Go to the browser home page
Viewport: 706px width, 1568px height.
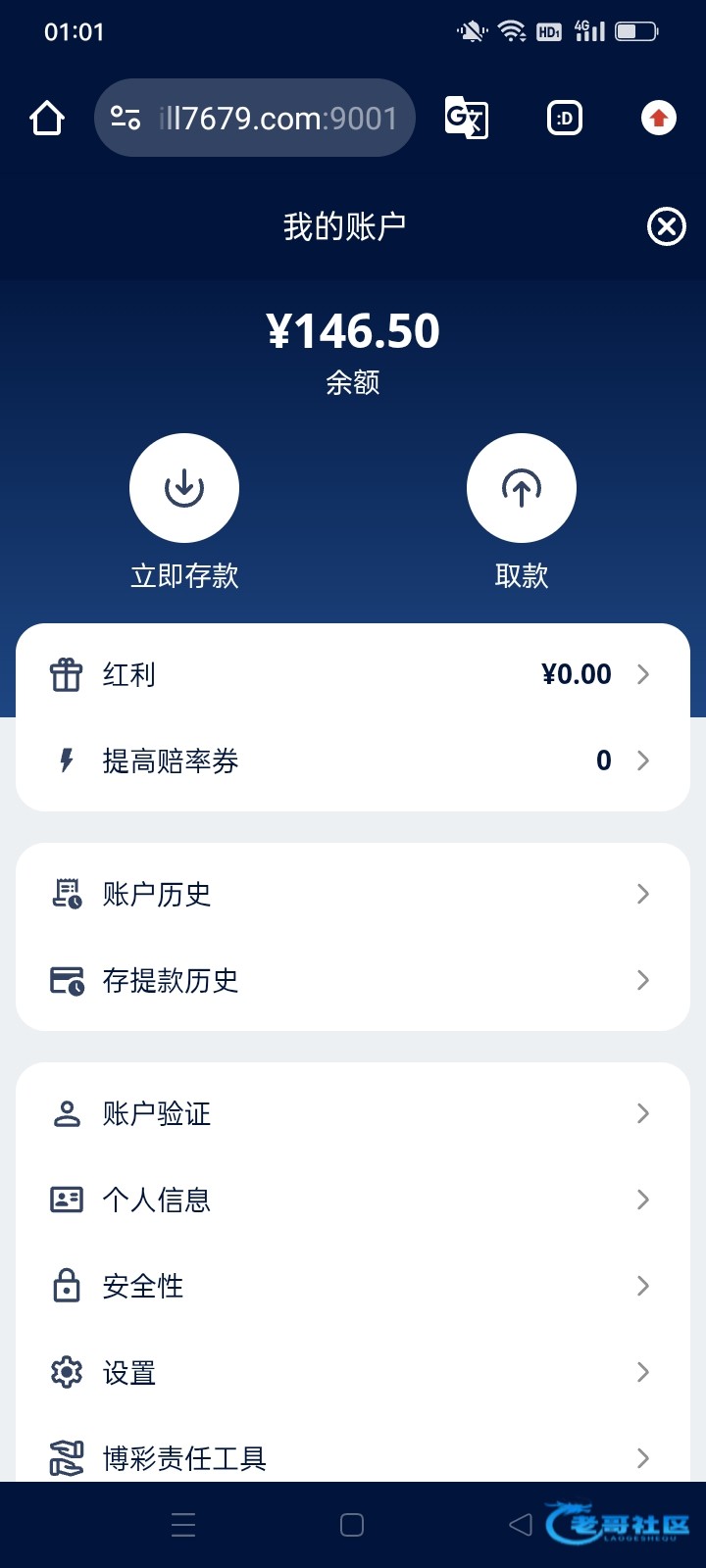(47, 119)
